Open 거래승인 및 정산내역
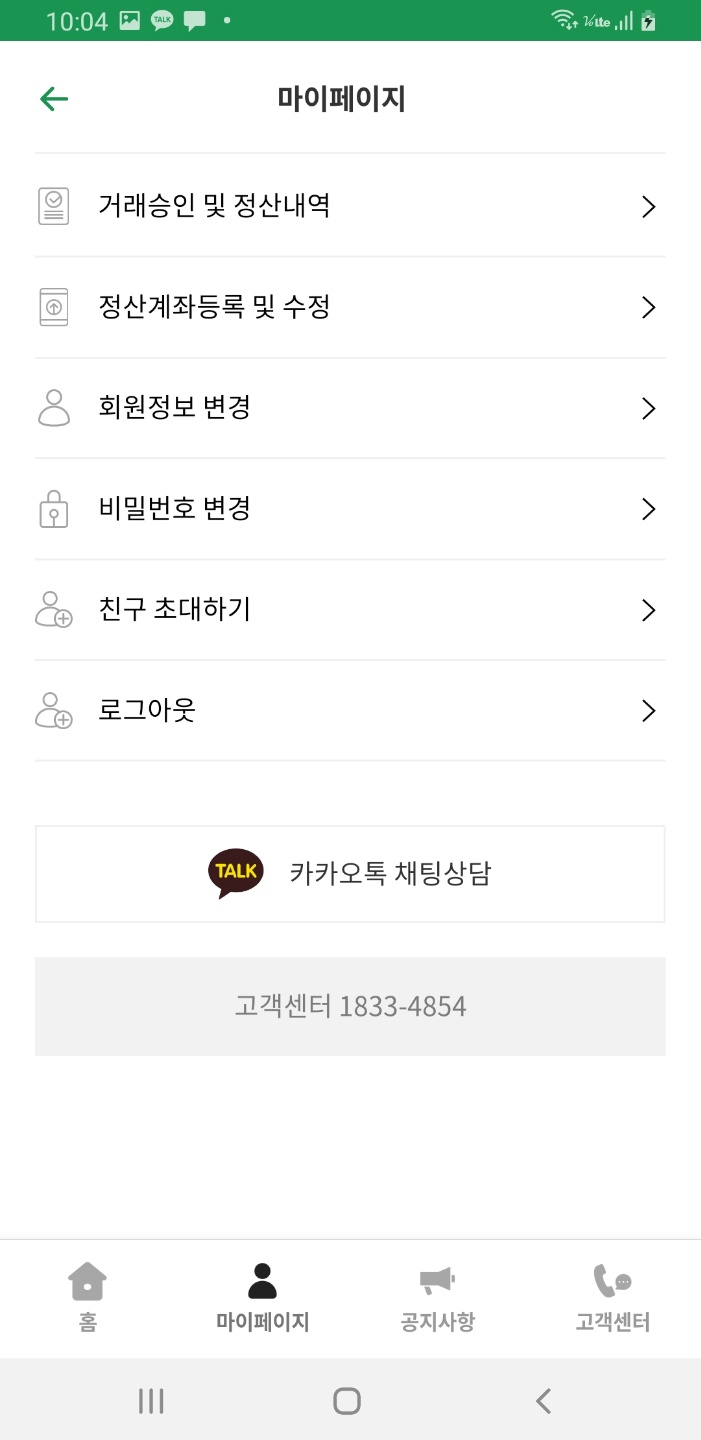This screenshot has height=1440, width=701. click(350, 206)
